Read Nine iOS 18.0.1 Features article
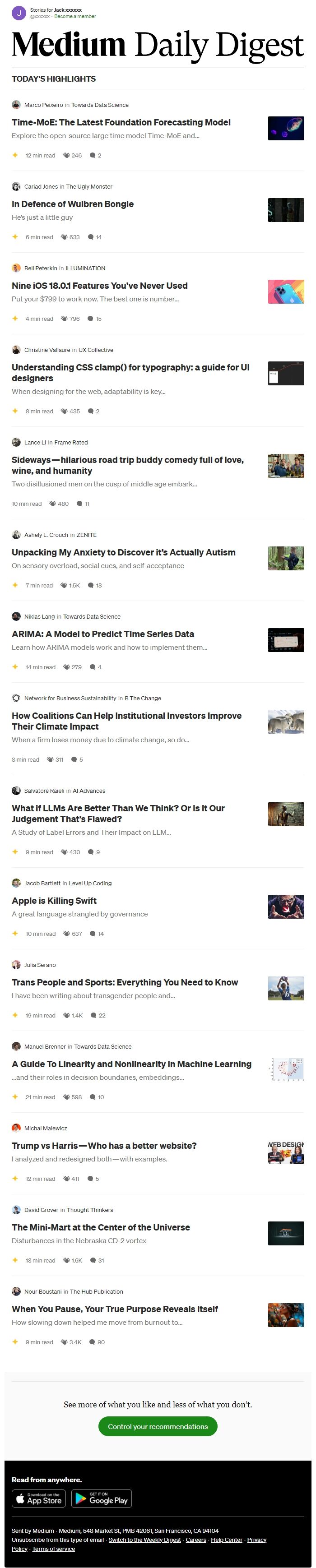The image size is (316, 1568). click(x=99, y=286)
